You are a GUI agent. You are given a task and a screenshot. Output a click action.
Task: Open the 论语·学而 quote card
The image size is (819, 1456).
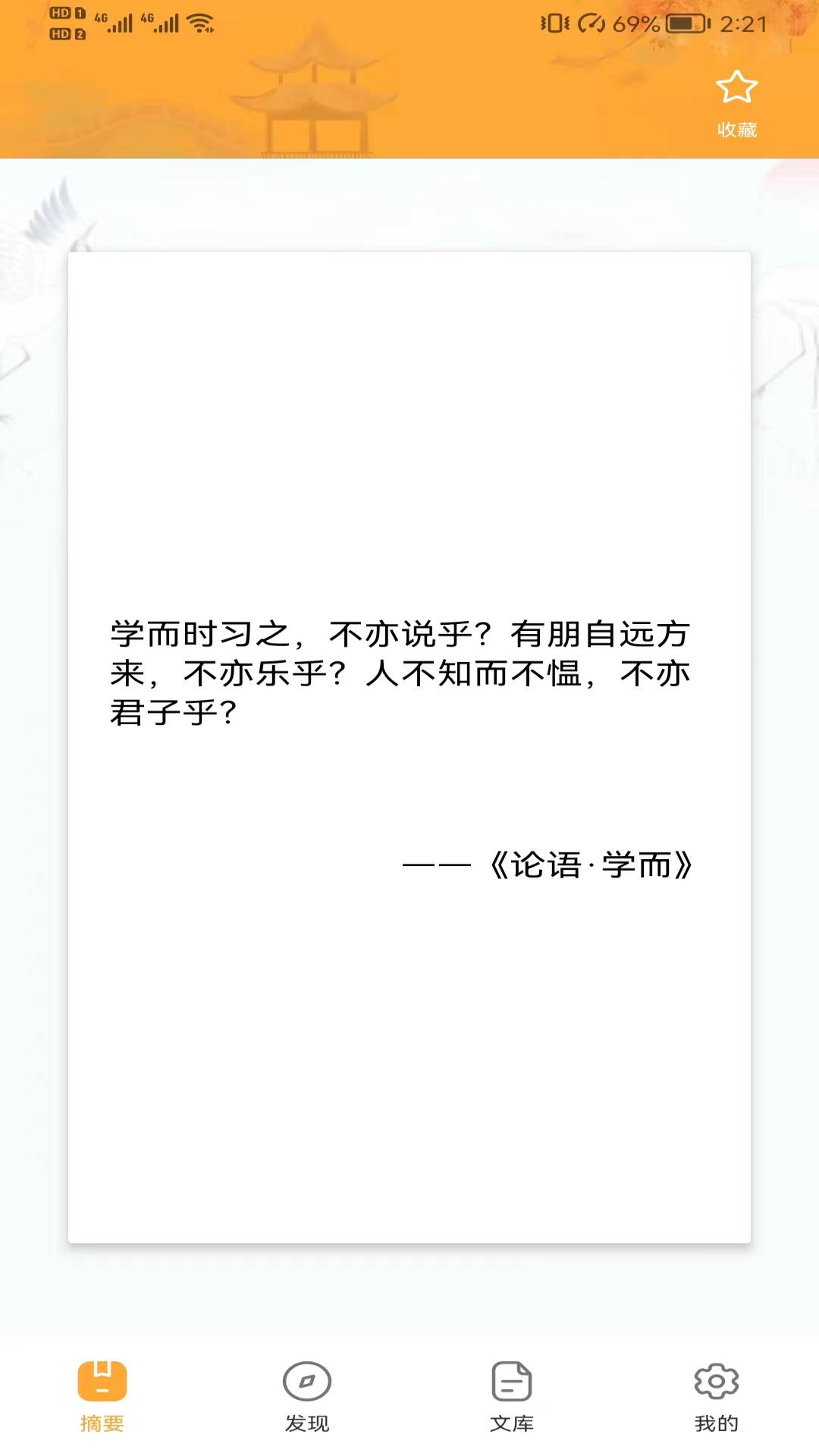pyautogui.click(x=409, y=747)
